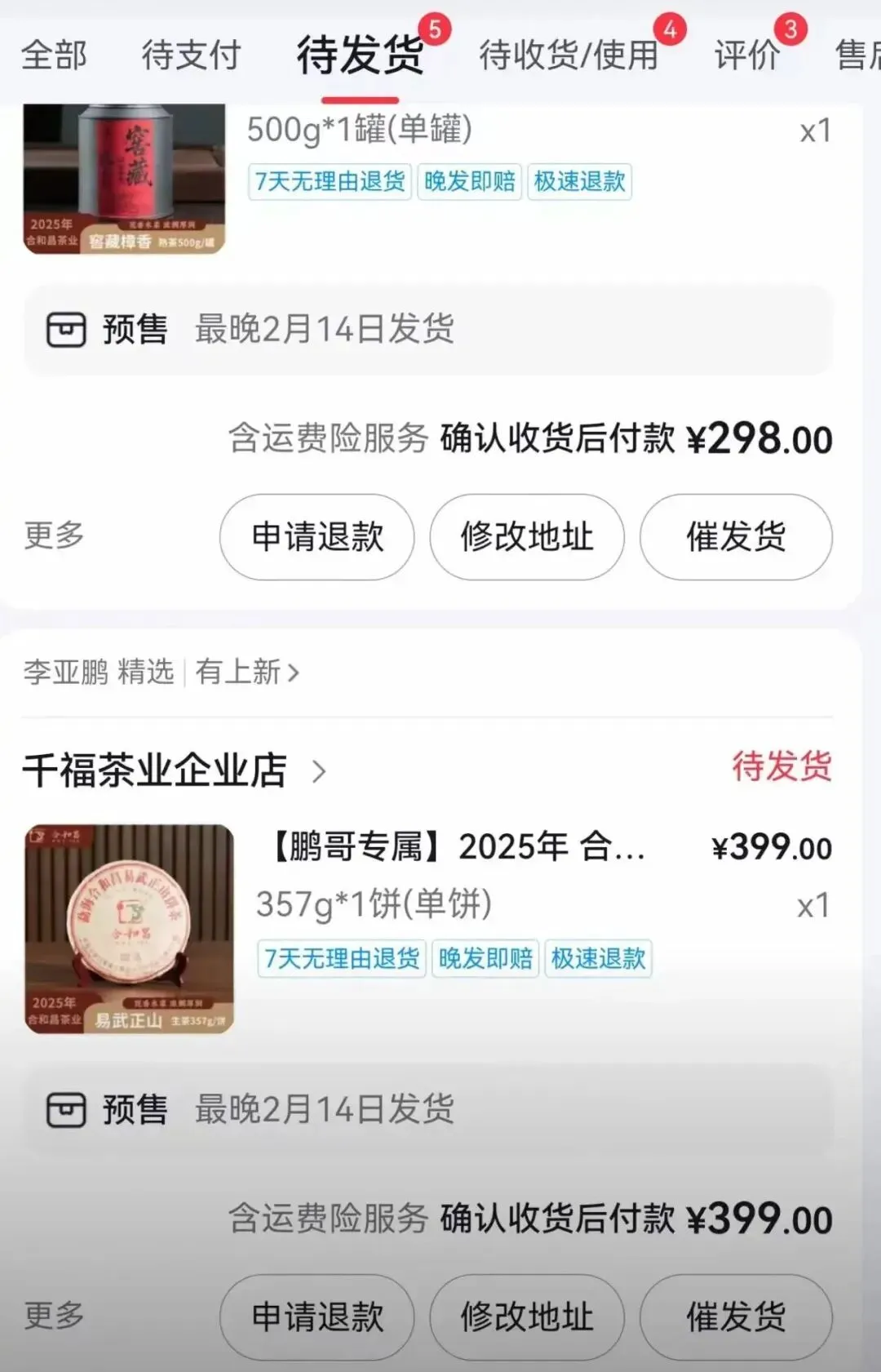
Task: Tap 修改地址 for the ¥298.00 order
Action: (527, 537)
